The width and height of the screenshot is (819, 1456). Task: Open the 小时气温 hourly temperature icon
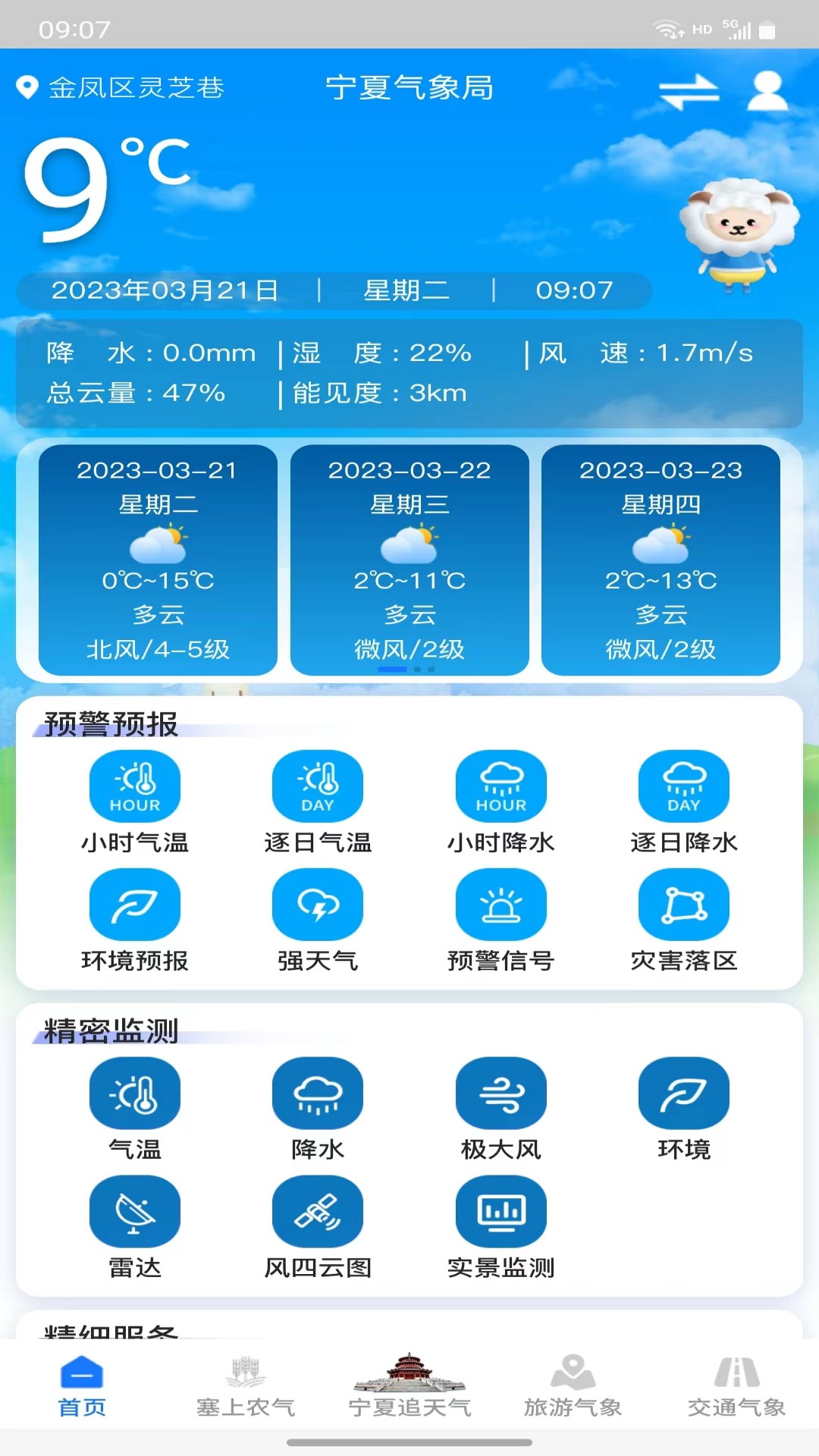pyautogui.click(x=134, y=786)
